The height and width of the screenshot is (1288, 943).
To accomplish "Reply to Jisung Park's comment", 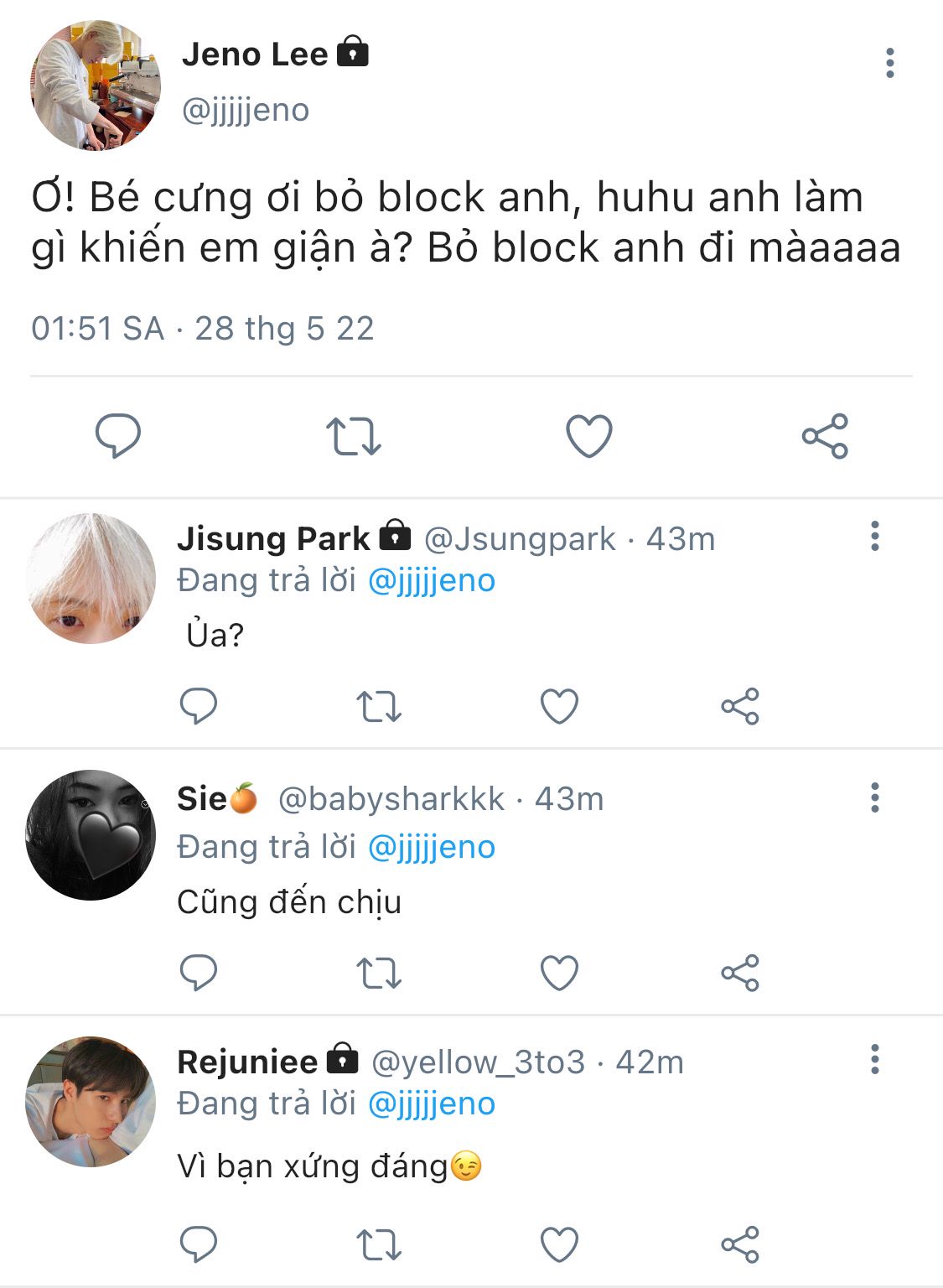I will (199, 706).
